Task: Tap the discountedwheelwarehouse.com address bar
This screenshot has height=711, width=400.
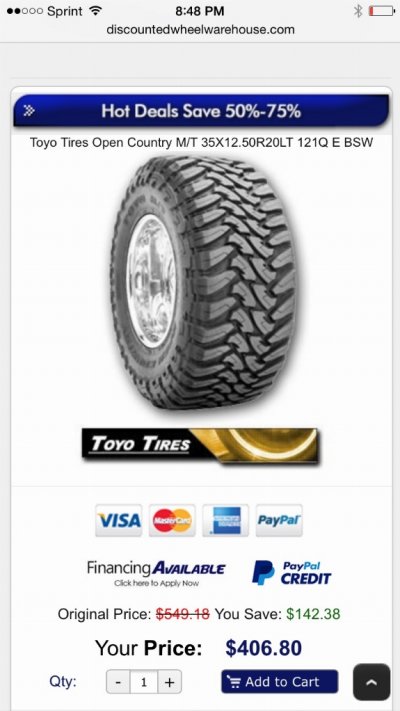Action: 200,29
